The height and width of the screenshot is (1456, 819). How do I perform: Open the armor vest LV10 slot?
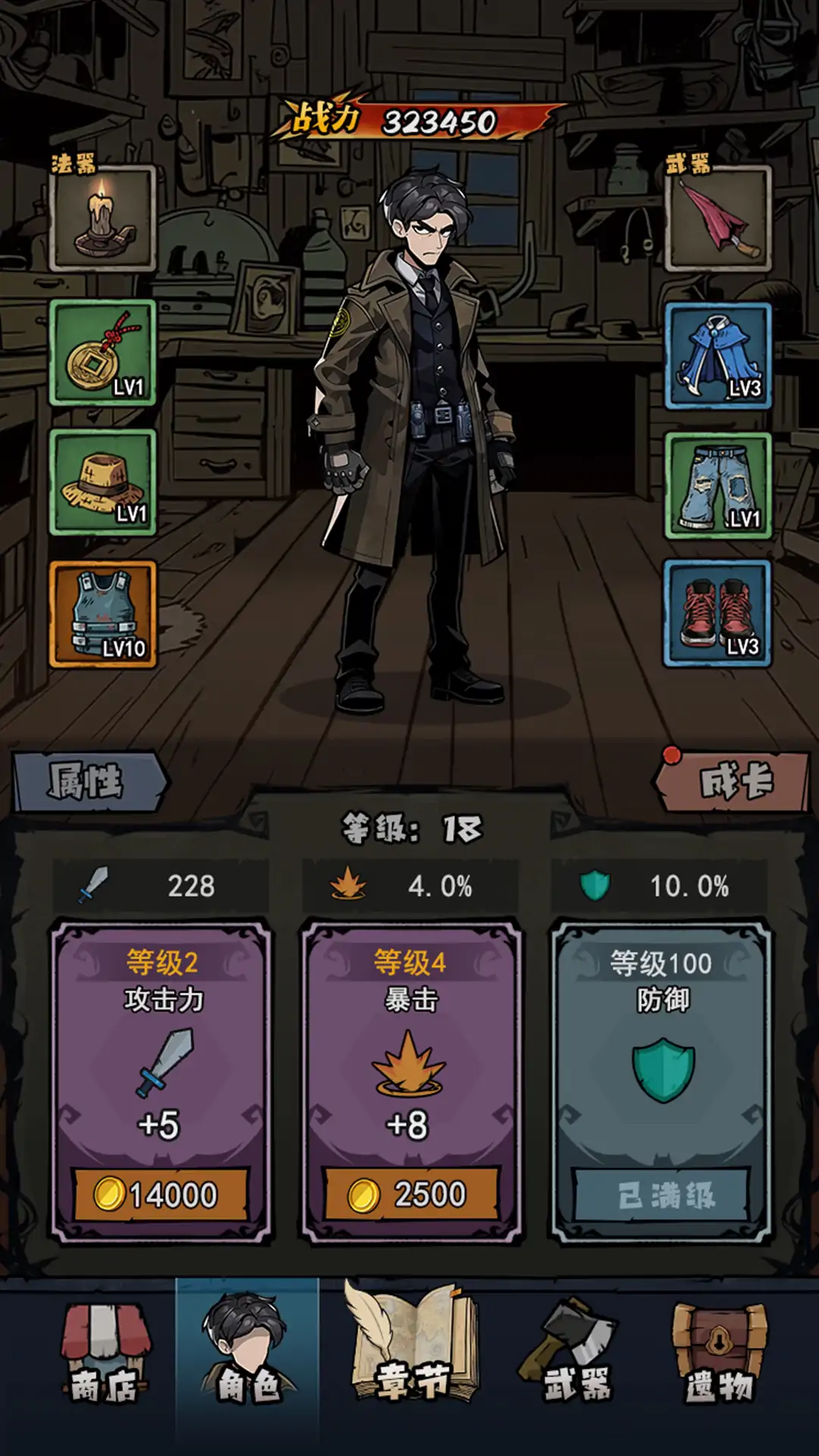[x=103, y=614]
